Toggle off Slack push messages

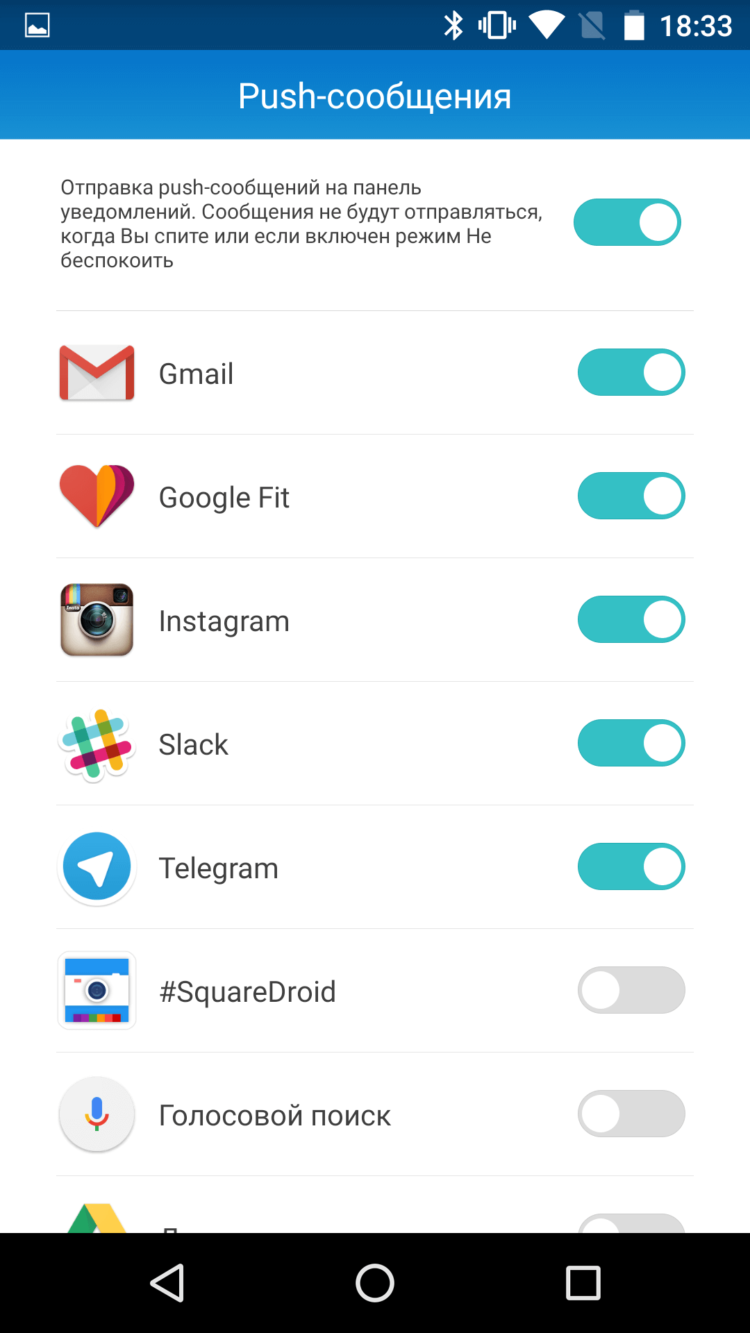(631, 743)
